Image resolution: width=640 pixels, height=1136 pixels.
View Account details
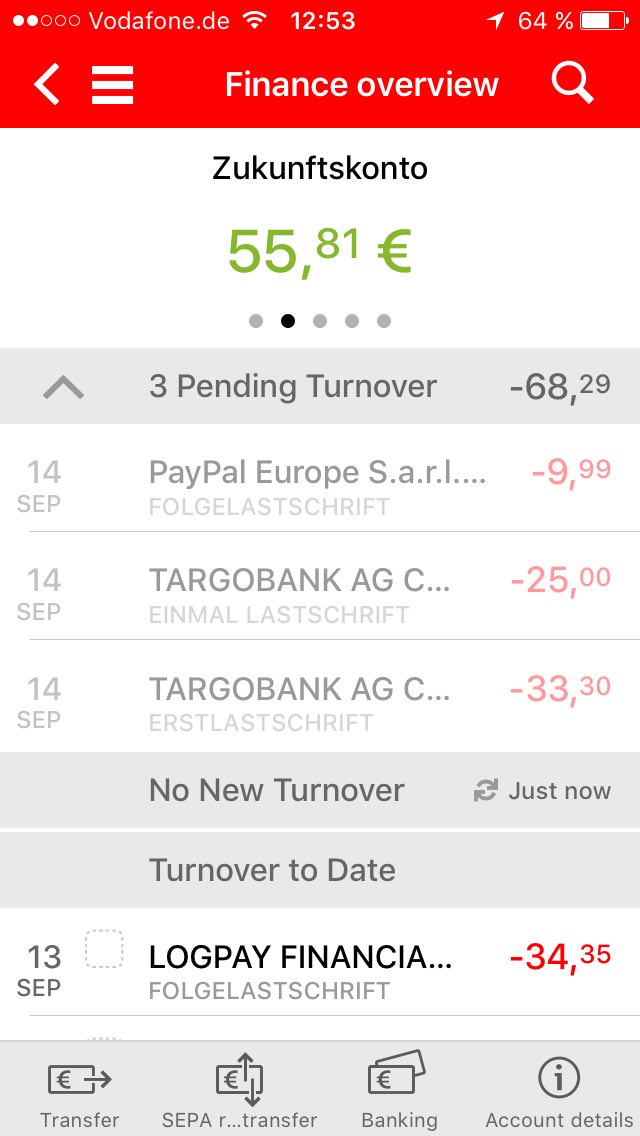click(x=559, y=1092)
